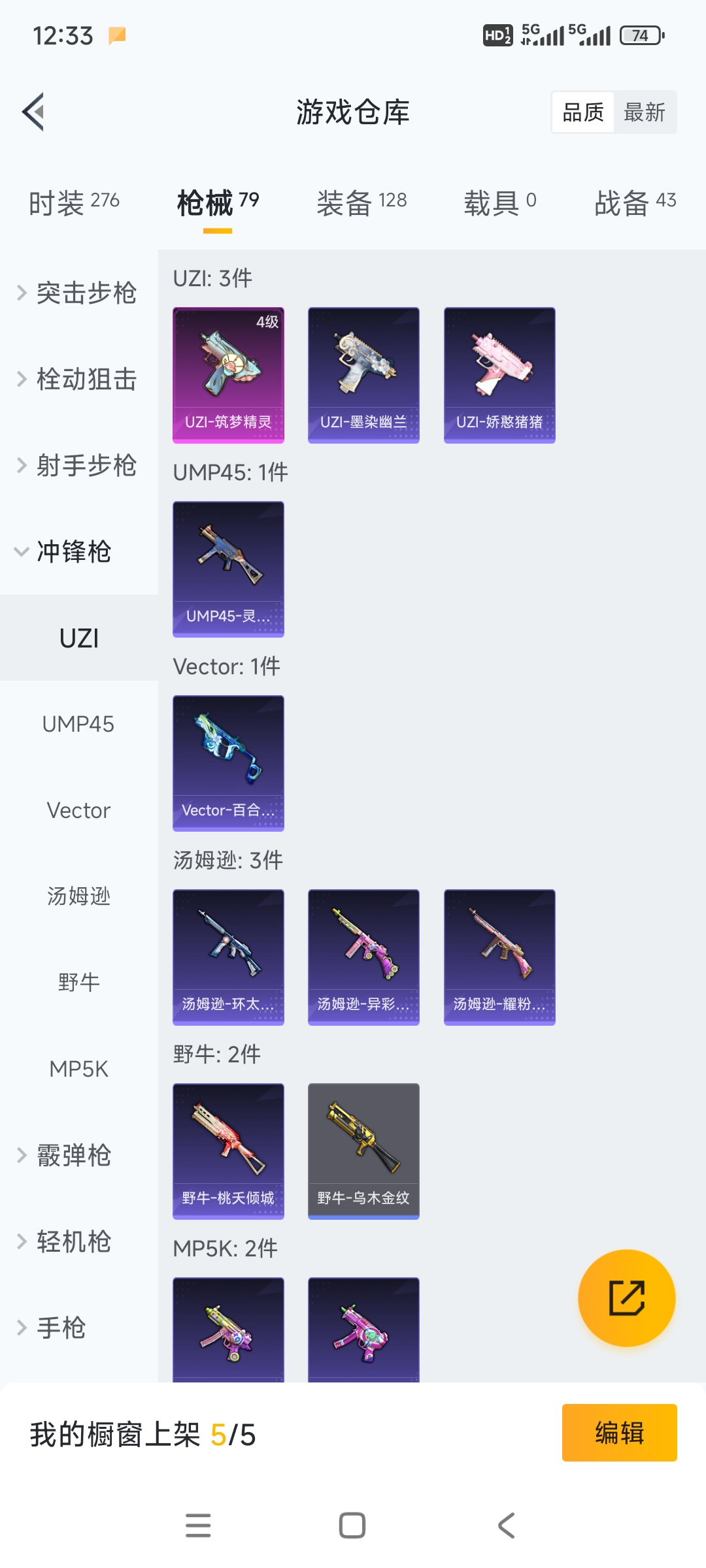
Task: Switch to the 时装 tab
Action: point(74,202)
